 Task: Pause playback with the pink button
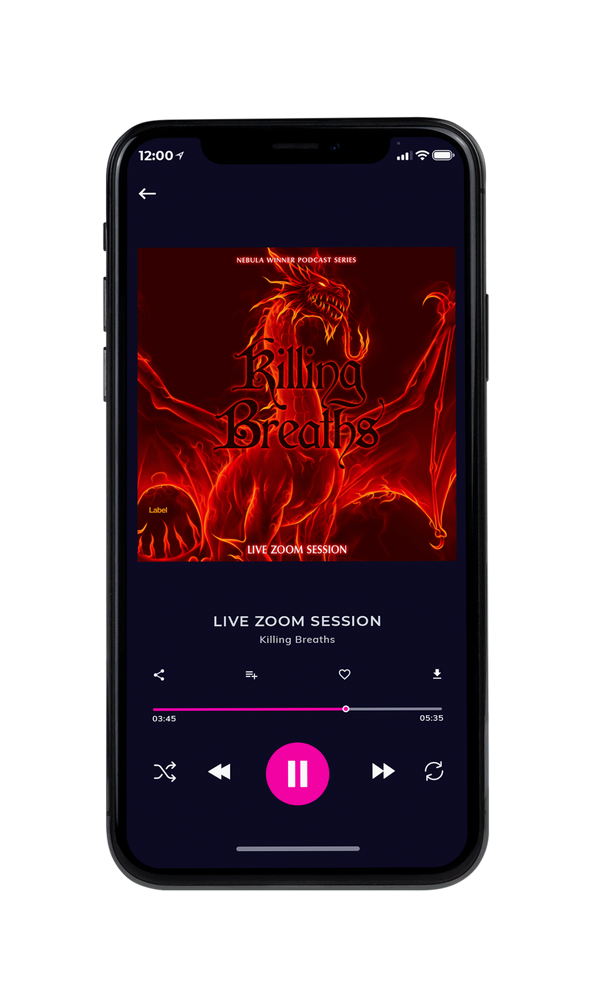[297, 774]
